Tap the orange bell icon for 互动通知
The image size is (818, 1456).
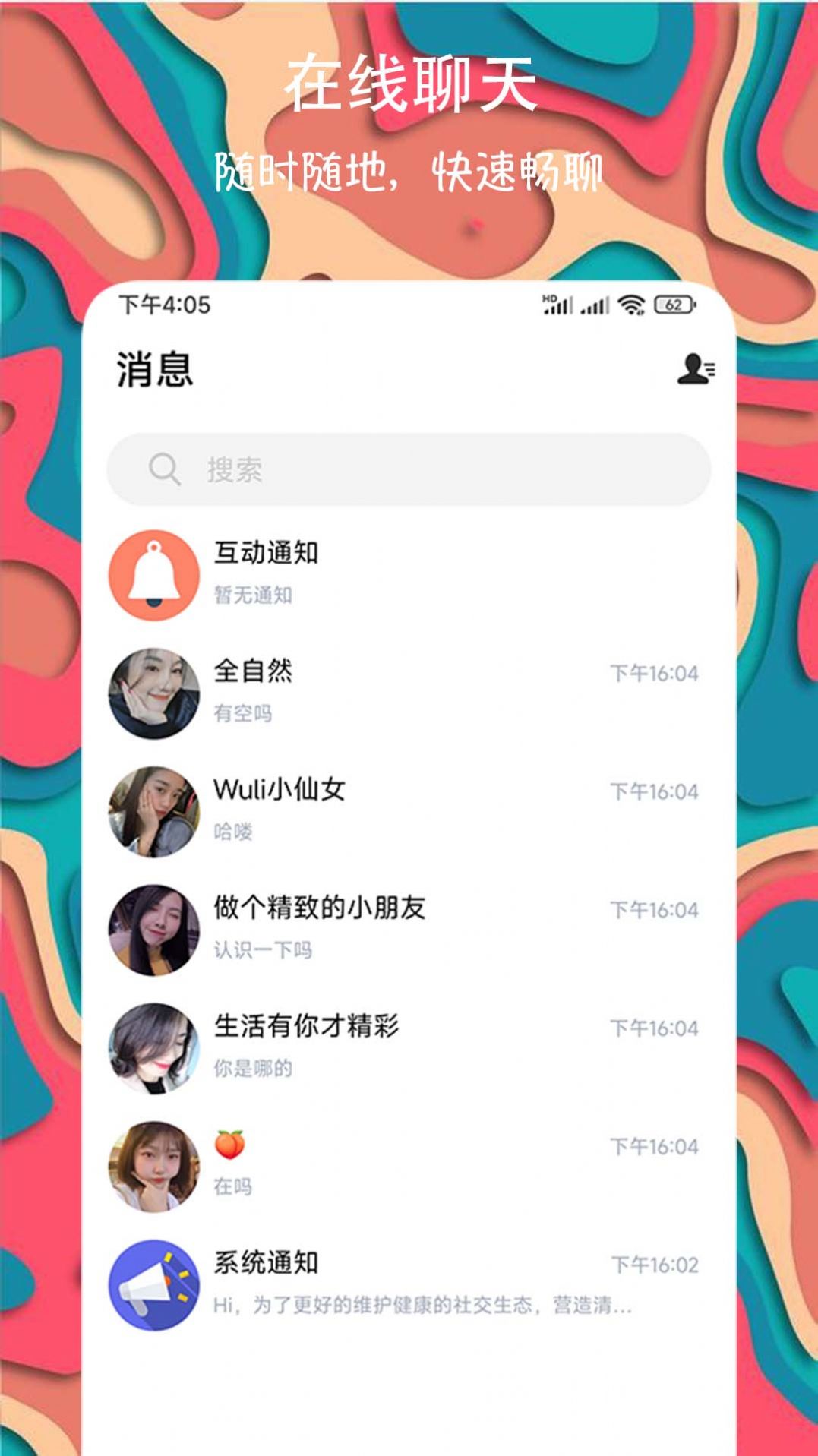click(x=154, y=576)
